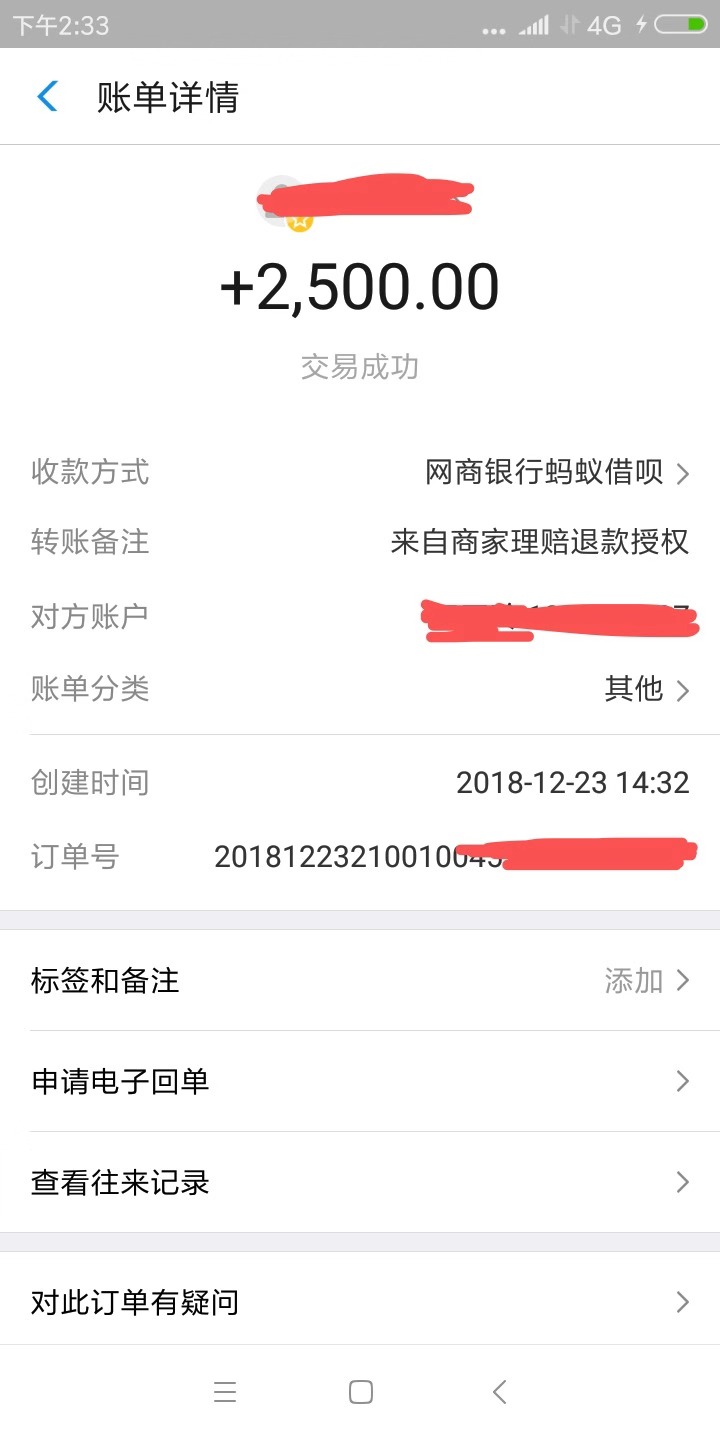Image resolution: width=720 pixels, height=1440 pixels.
Task: Open 申请电子回单 via its chevron
Action: (684, 1081)
